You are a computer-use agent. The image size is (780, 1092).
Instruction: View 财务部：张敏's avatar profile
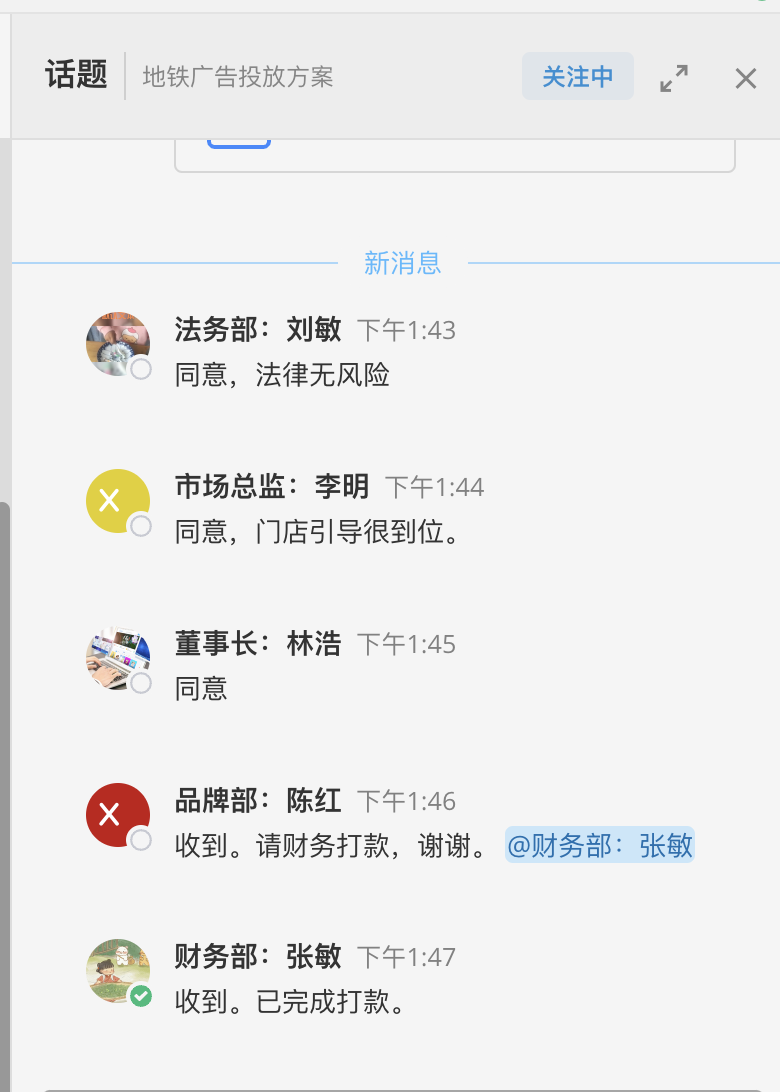(118, 971)
